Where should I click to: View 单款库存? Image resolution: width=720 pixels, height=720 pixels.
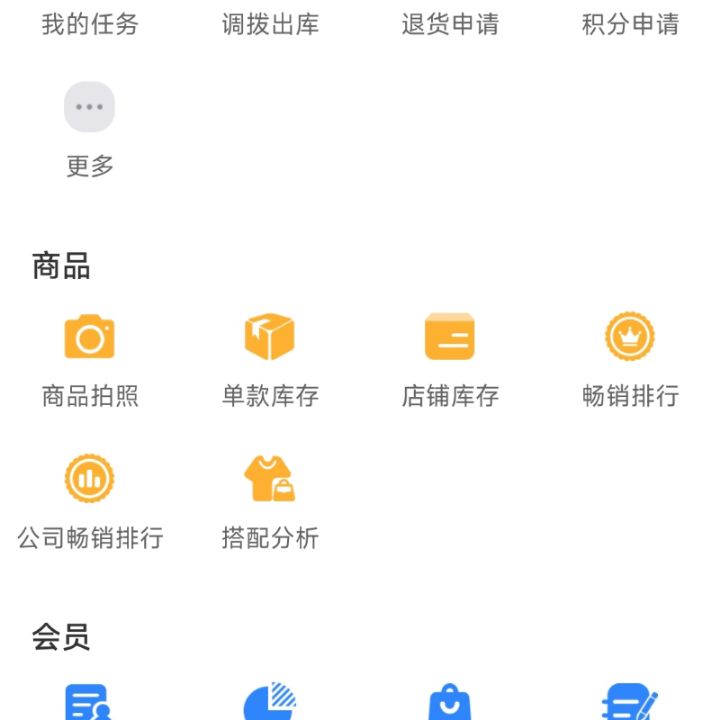coord(270,337)
